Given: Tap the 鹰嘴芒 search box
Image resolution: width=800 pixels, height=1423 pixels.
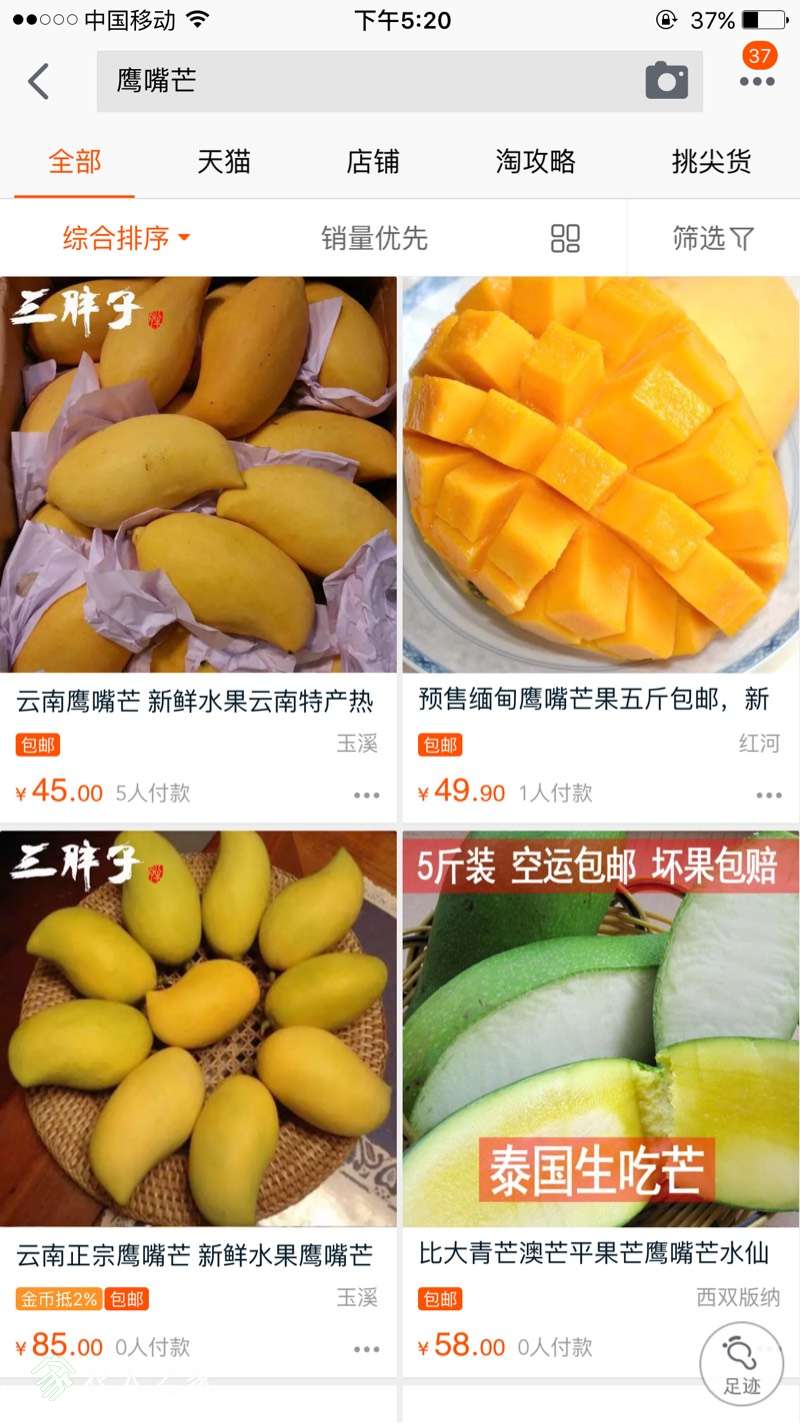Looking at the screenshot, I should 370,81.
